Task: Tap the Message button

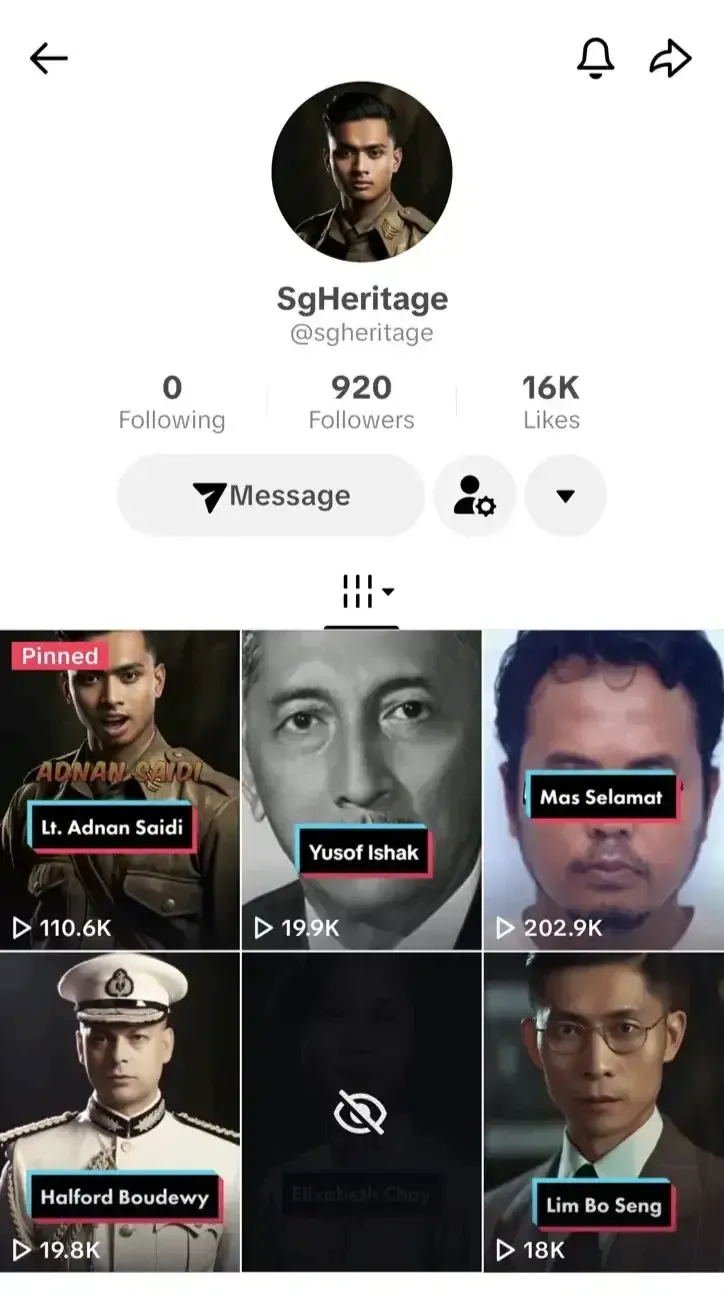Action: pos(271,496)
